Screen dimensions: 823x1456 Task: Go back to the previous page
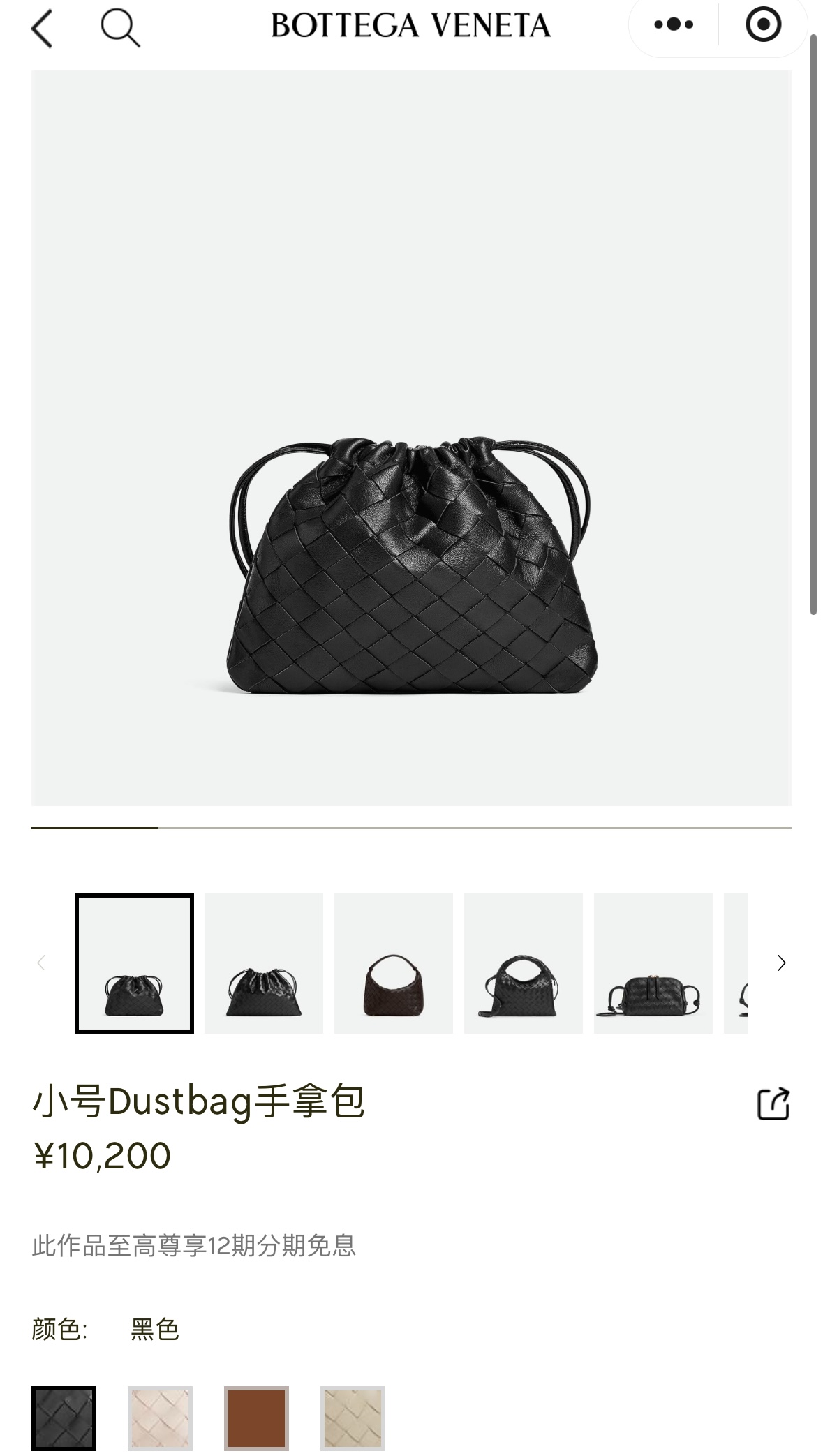click(x=43, y=29)
